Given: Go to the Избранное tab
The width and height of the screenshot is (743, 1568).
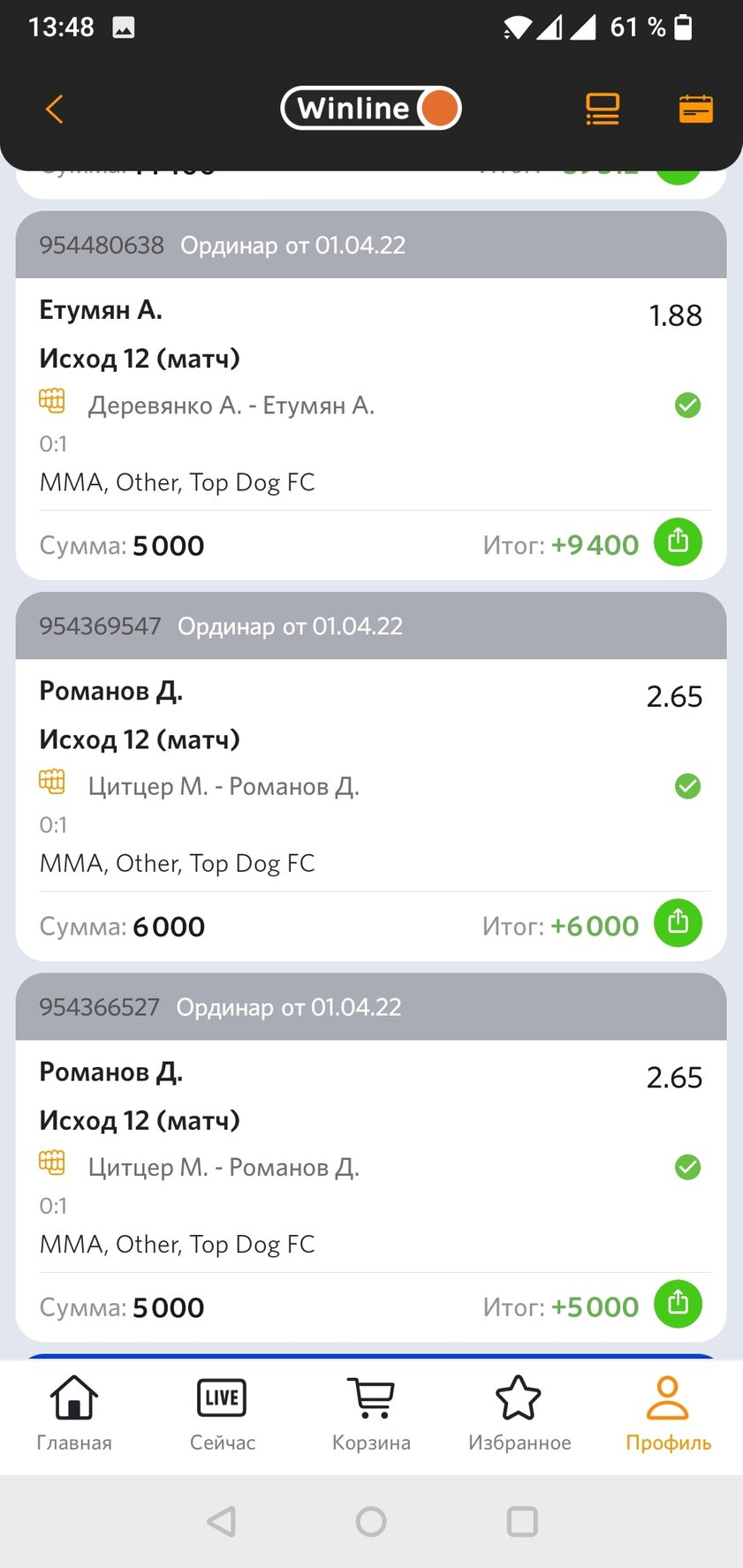Looking at the screenshot, I should coord(519,1413).
